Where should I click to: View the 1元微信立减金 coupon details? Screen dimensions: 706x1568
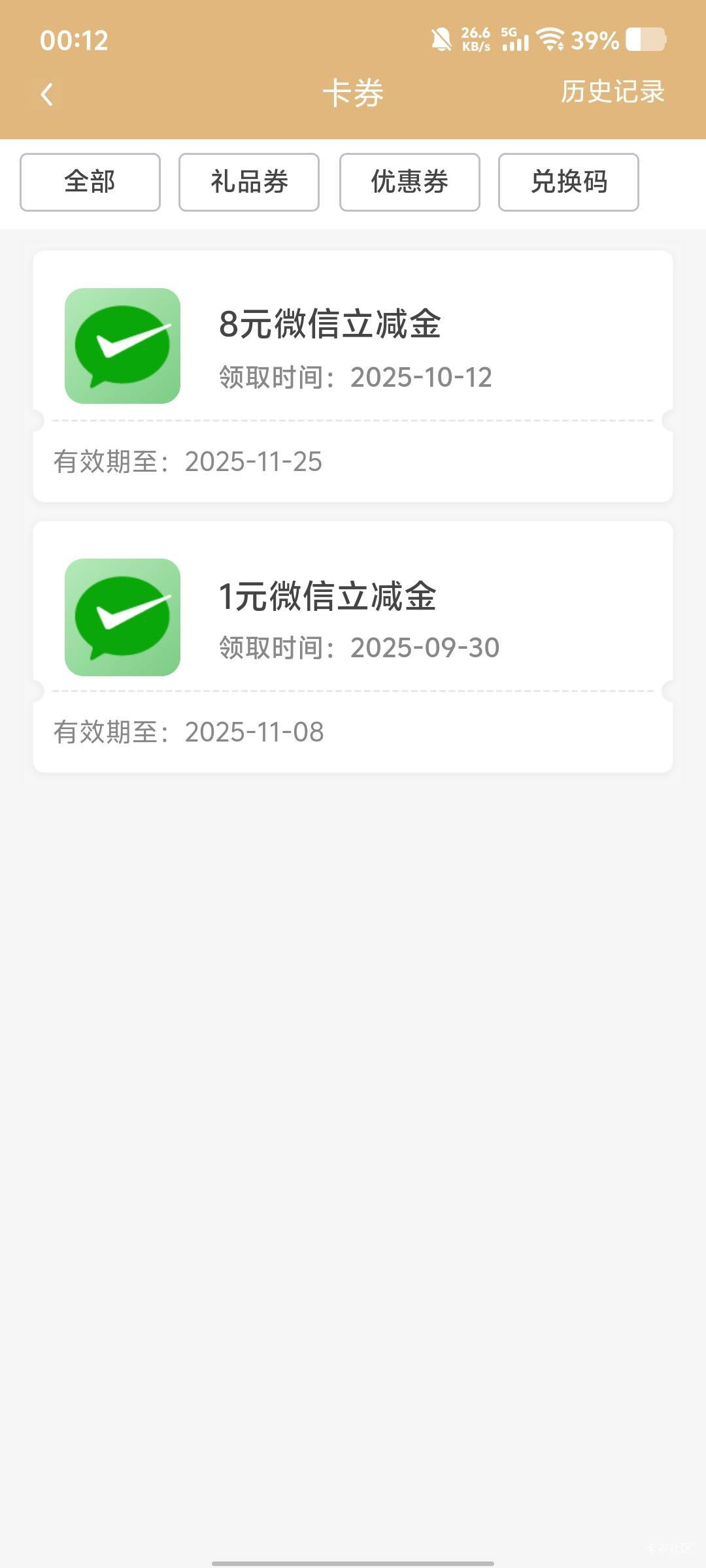353,646
